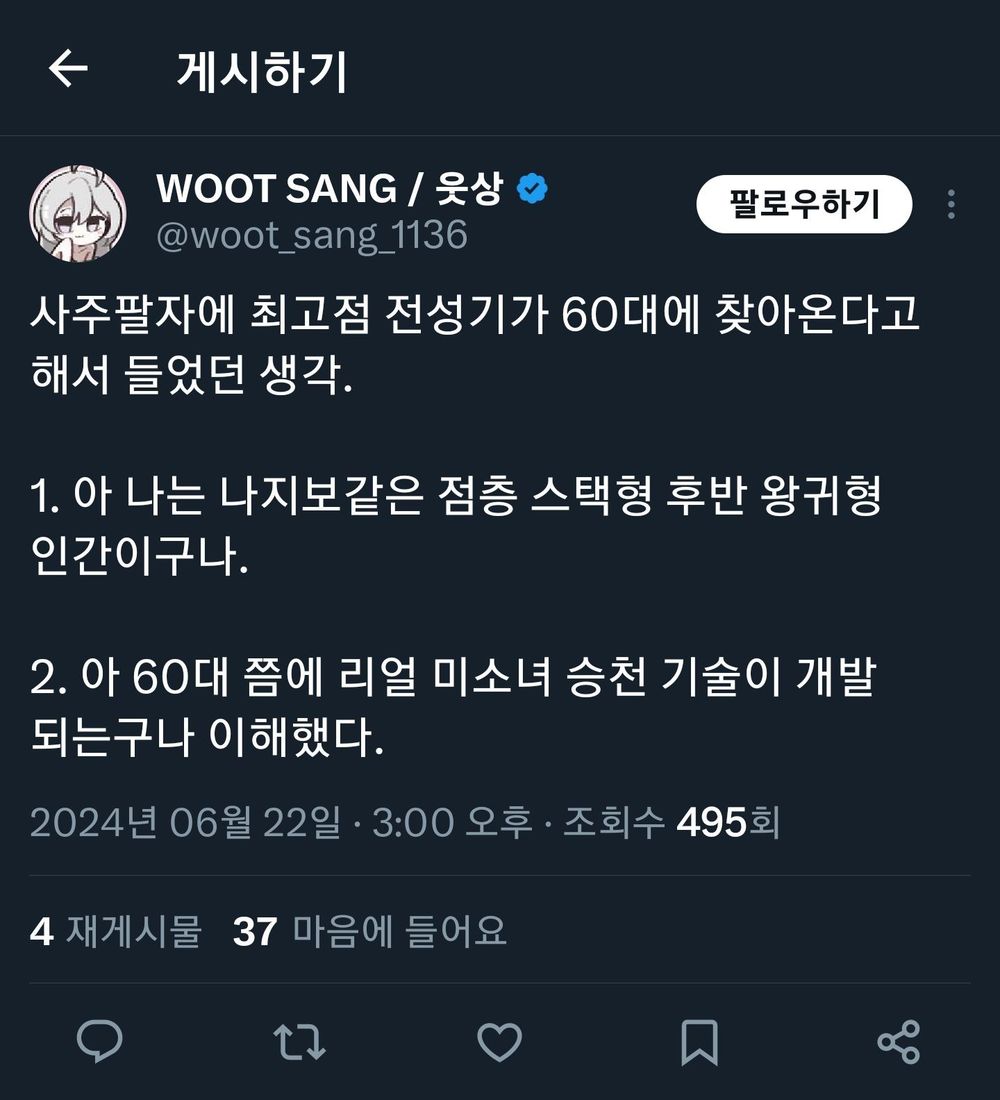Open the post's overflow menu
Image resolution: width=1000 pixels, height=1100 pixels.
click(x=950, y=205)
